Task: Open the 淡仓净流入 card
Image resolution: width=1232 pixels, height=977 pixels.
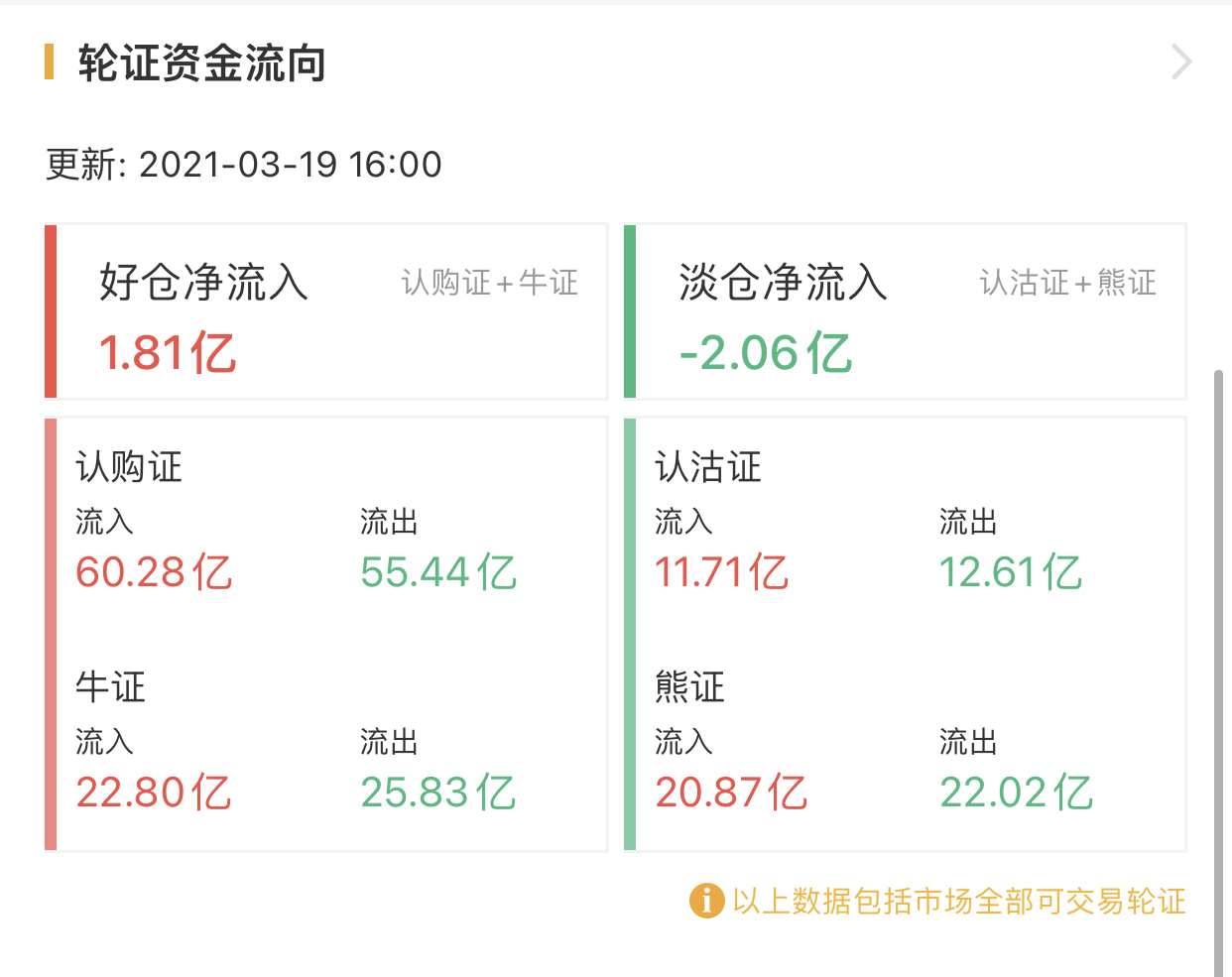Action: point(907,311)
